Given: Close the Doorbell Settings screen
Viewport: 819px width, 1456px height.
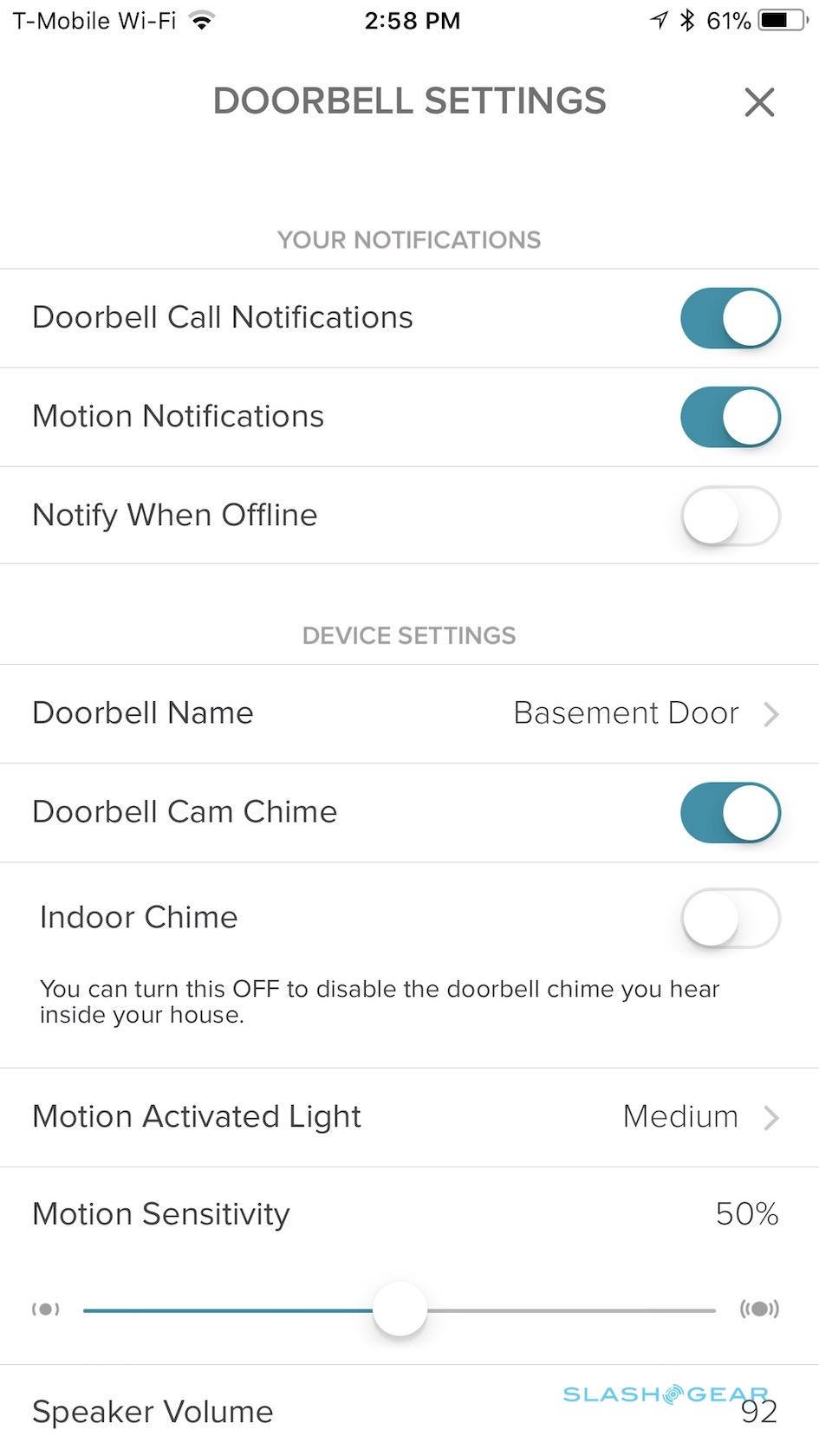Looking at the screenshot, I should tap(759, 102).
